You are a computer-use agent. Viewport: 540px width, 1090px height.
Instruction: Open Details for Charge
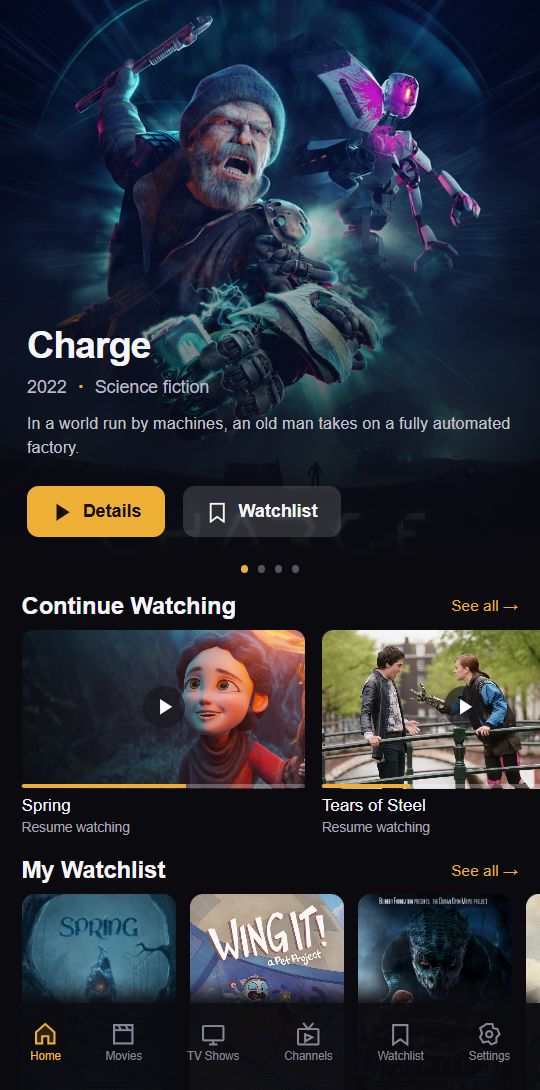[x=96, y=512]
